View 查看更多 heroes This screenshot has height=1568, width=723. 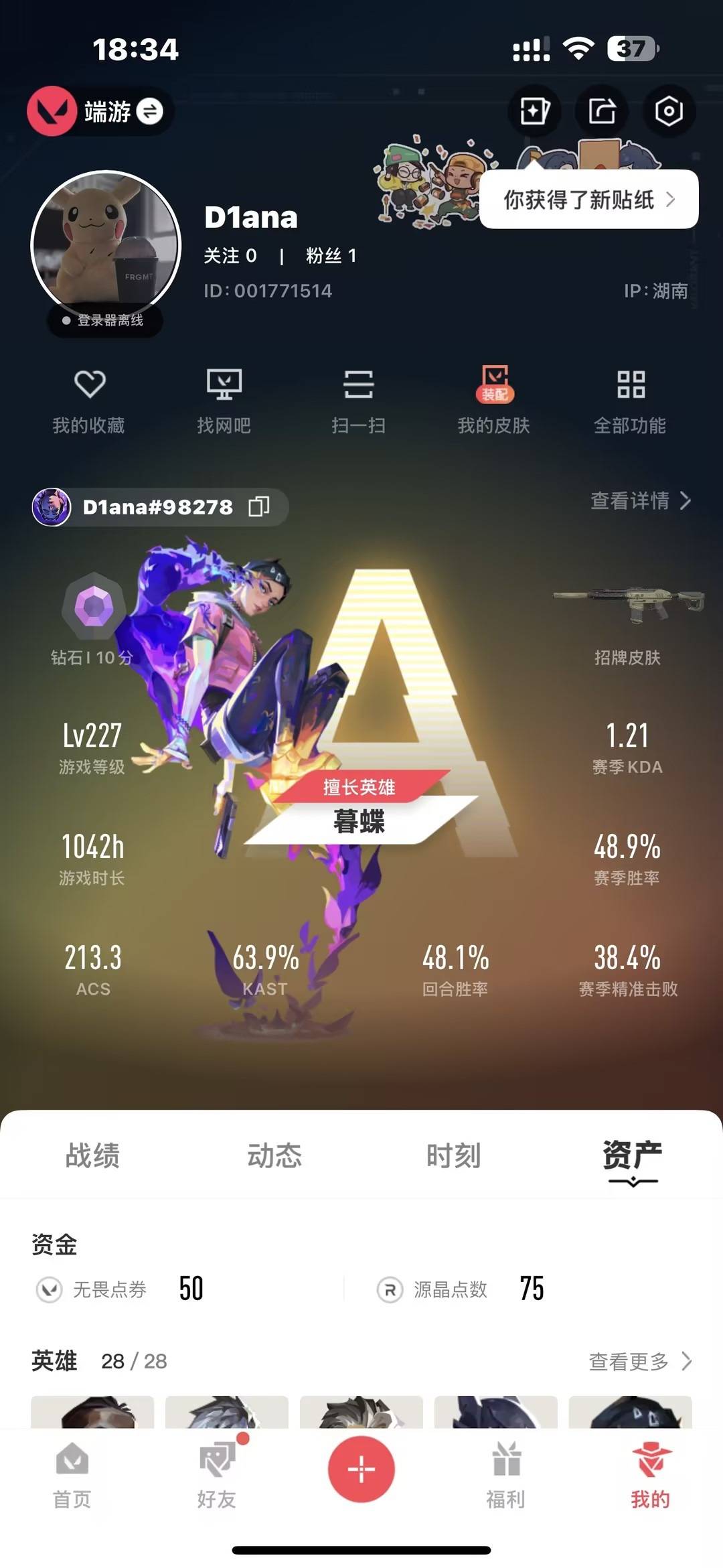639,1361
